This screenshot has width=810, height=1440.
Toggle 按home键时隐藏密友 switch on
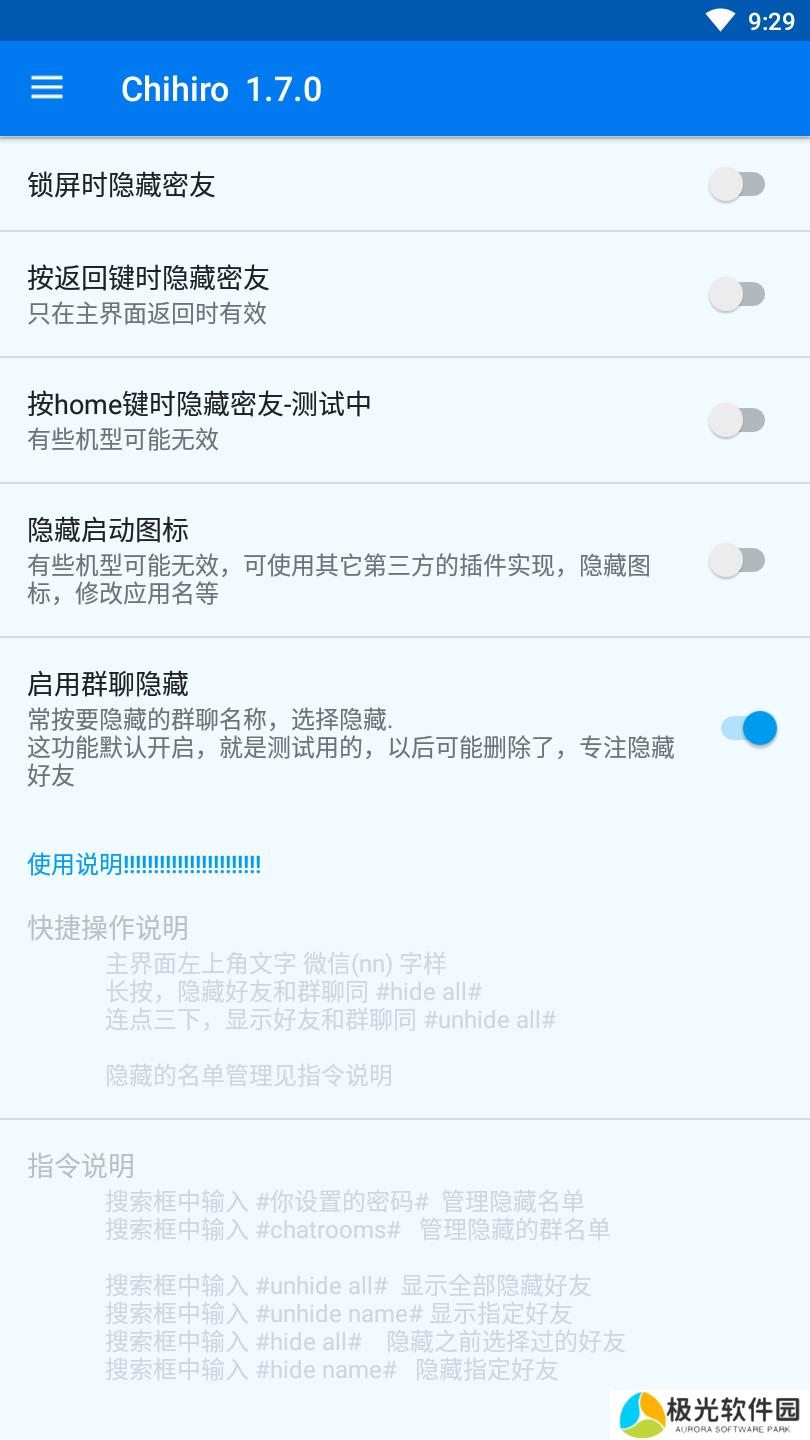pos(737,421)
